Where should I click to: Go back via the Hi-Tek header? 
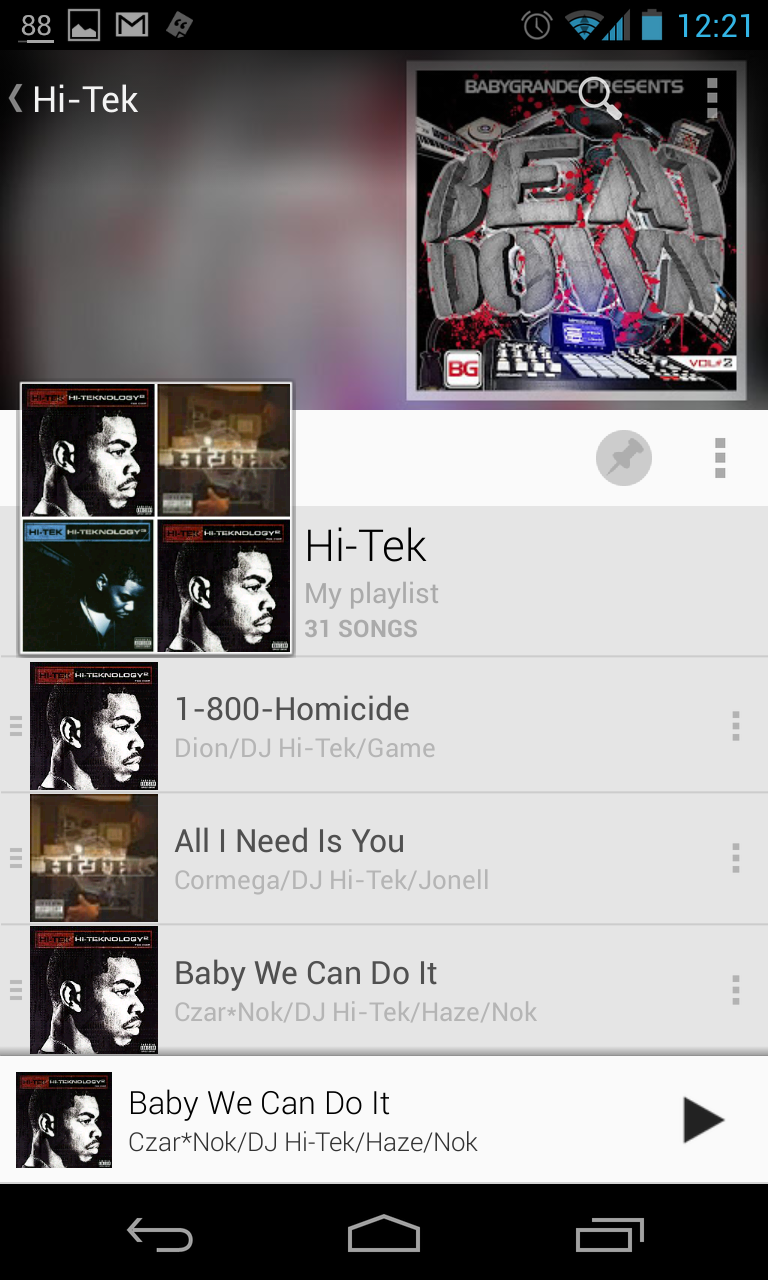[x=74, y=99]
